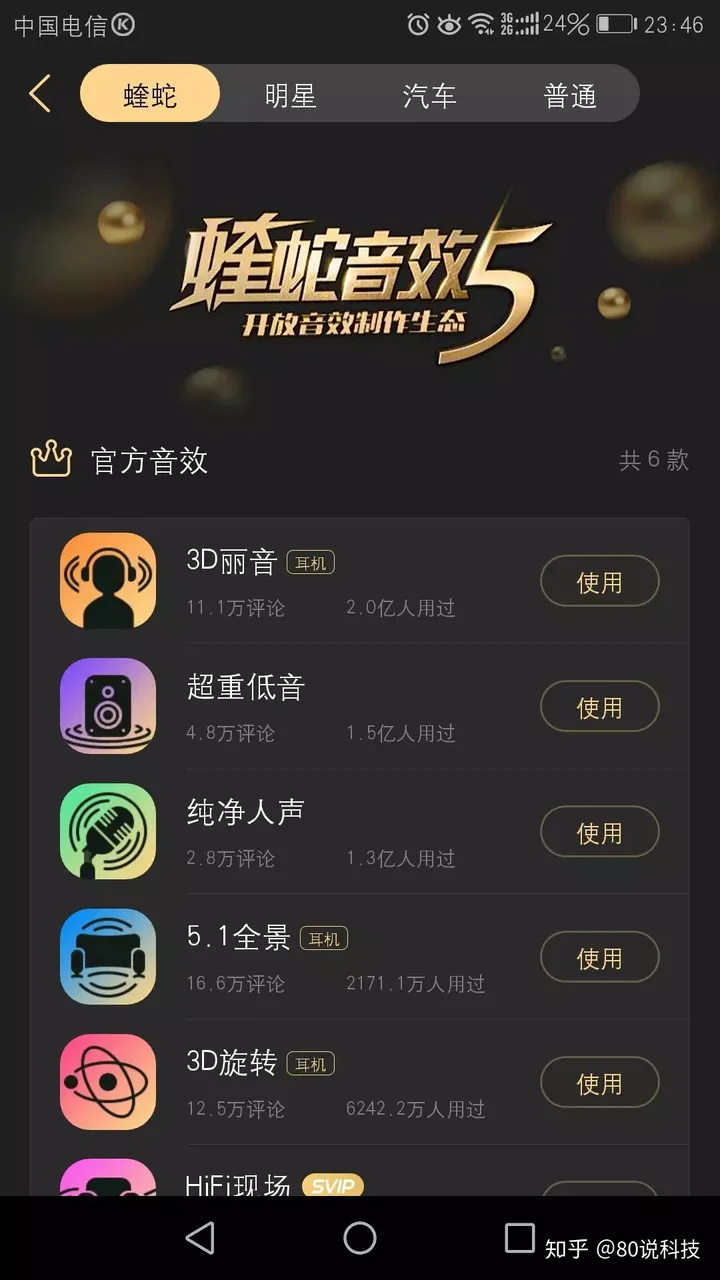Tap 使用 for 5.1全景
The height and width of the screenshot is (1280, 720).
600,958
